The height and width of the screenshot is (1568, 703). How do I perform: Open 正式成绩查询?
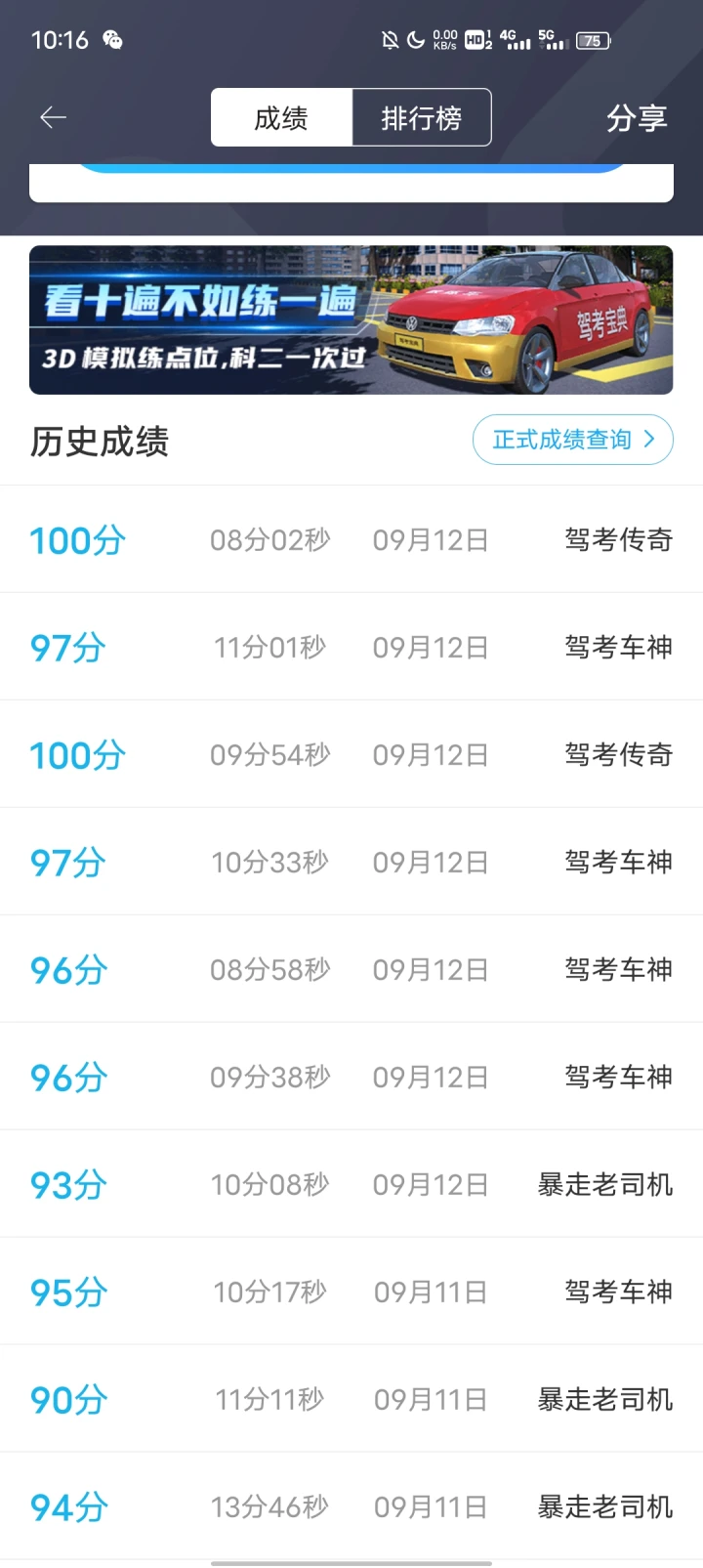[573, 440]
